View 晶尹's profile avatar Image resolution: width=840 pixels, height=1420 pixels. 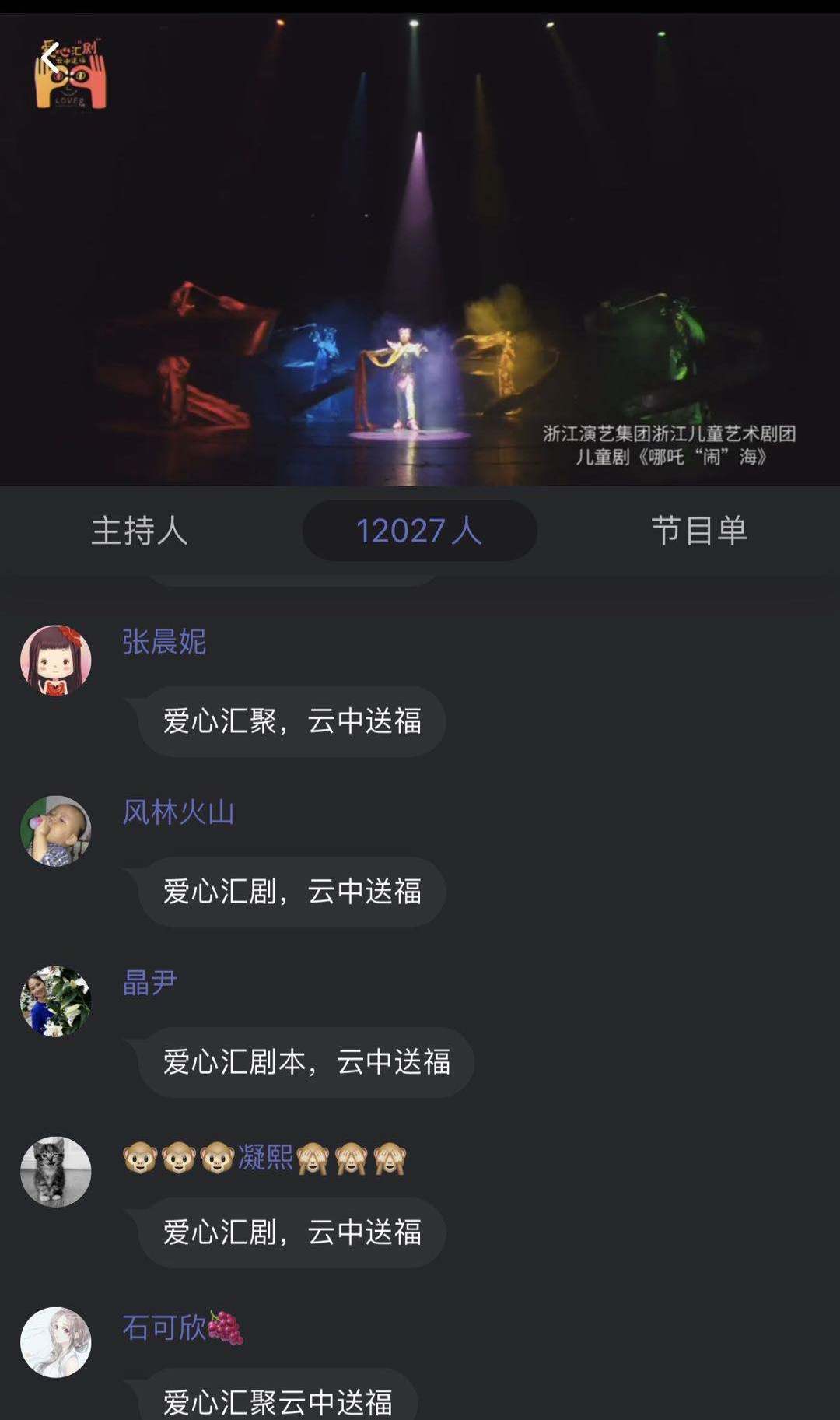56,1001
